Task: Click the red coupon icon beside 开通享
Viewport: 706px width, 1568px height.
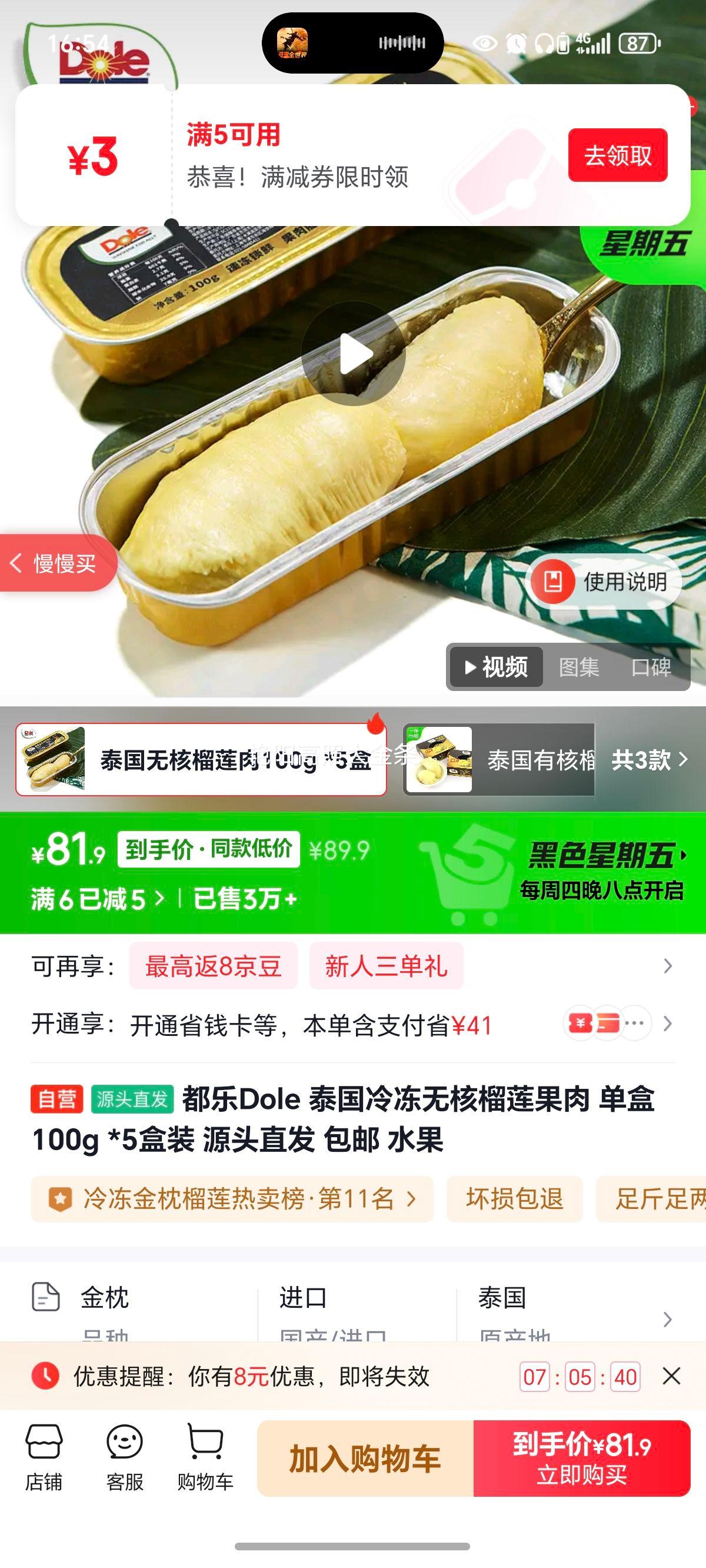Action: [x=581, y=1022]
